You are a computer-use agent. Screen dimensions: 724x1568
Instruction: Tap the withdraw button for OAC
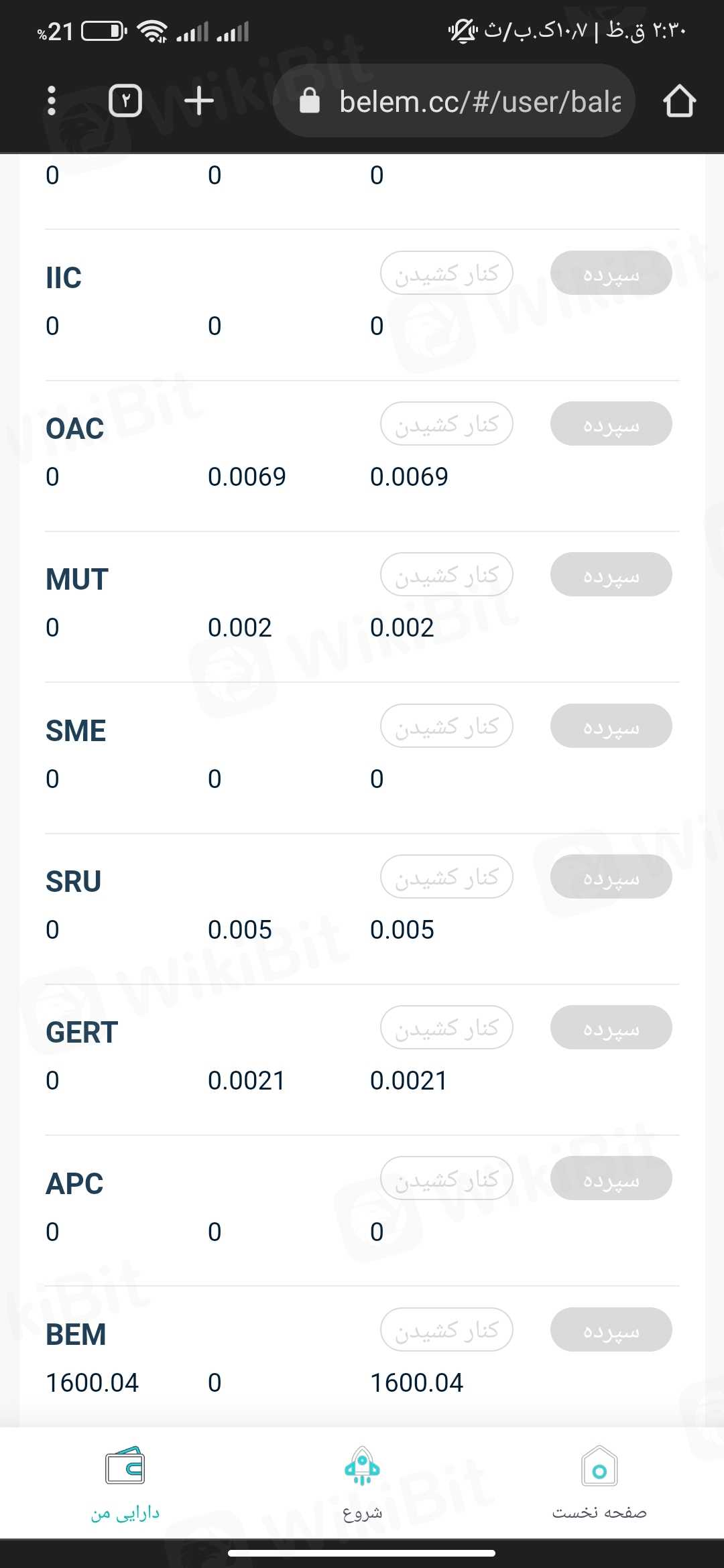pyautogui.click(x=446, y=424)
